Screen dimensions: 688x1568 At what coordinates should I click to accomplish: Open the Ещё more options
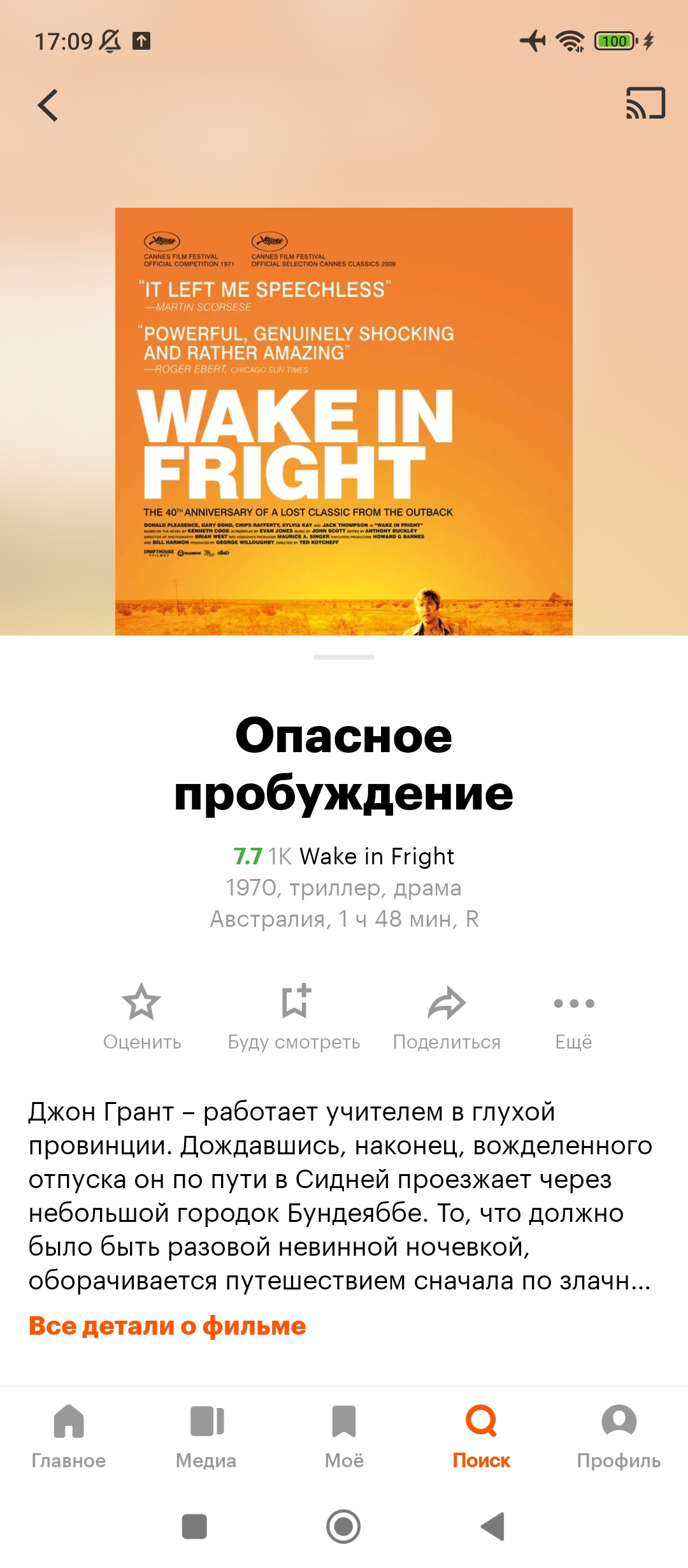coord(573,1016)
